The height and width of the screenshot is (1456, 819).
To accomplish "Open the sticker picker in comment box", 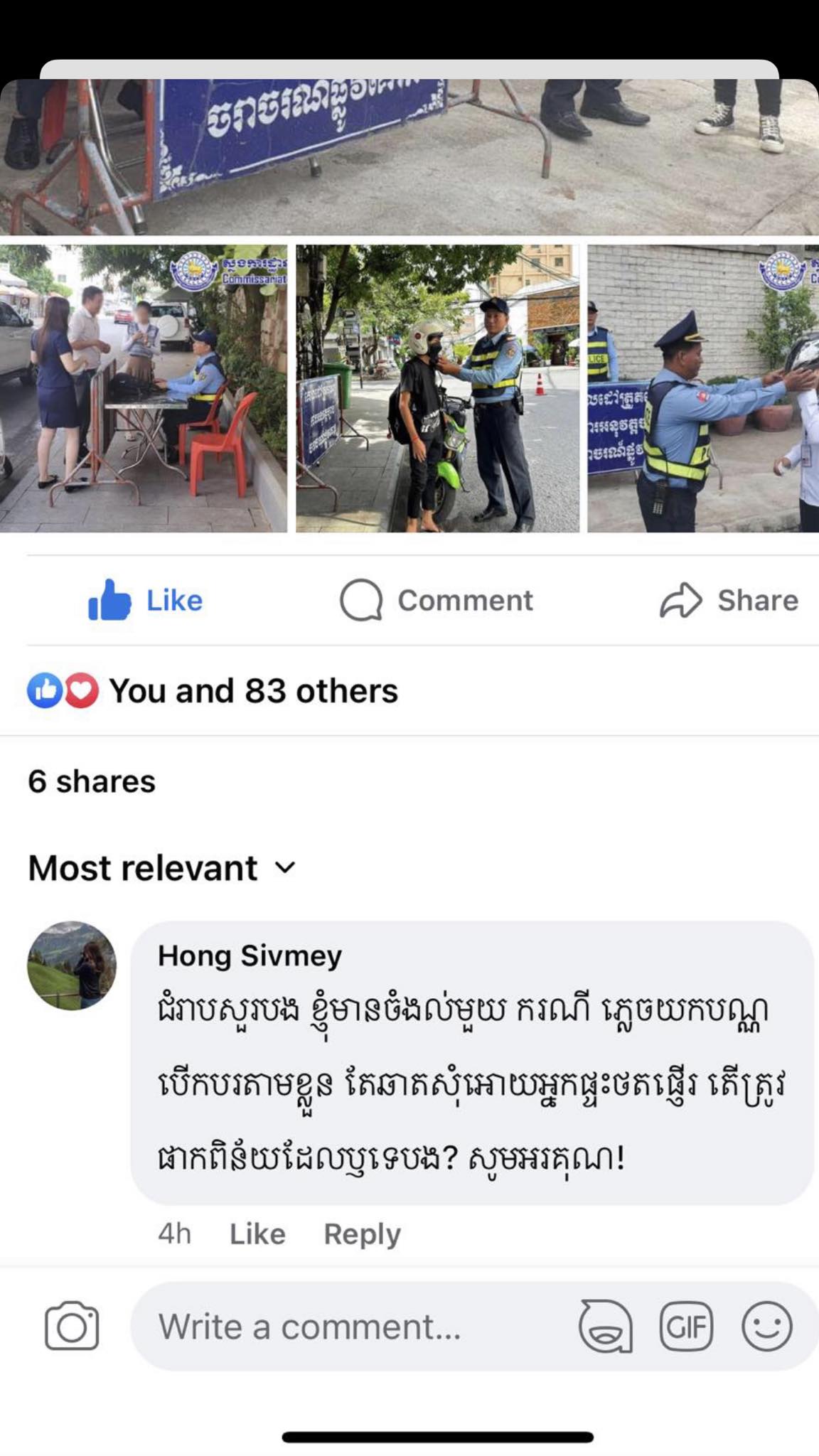I will click(606, 1326).
